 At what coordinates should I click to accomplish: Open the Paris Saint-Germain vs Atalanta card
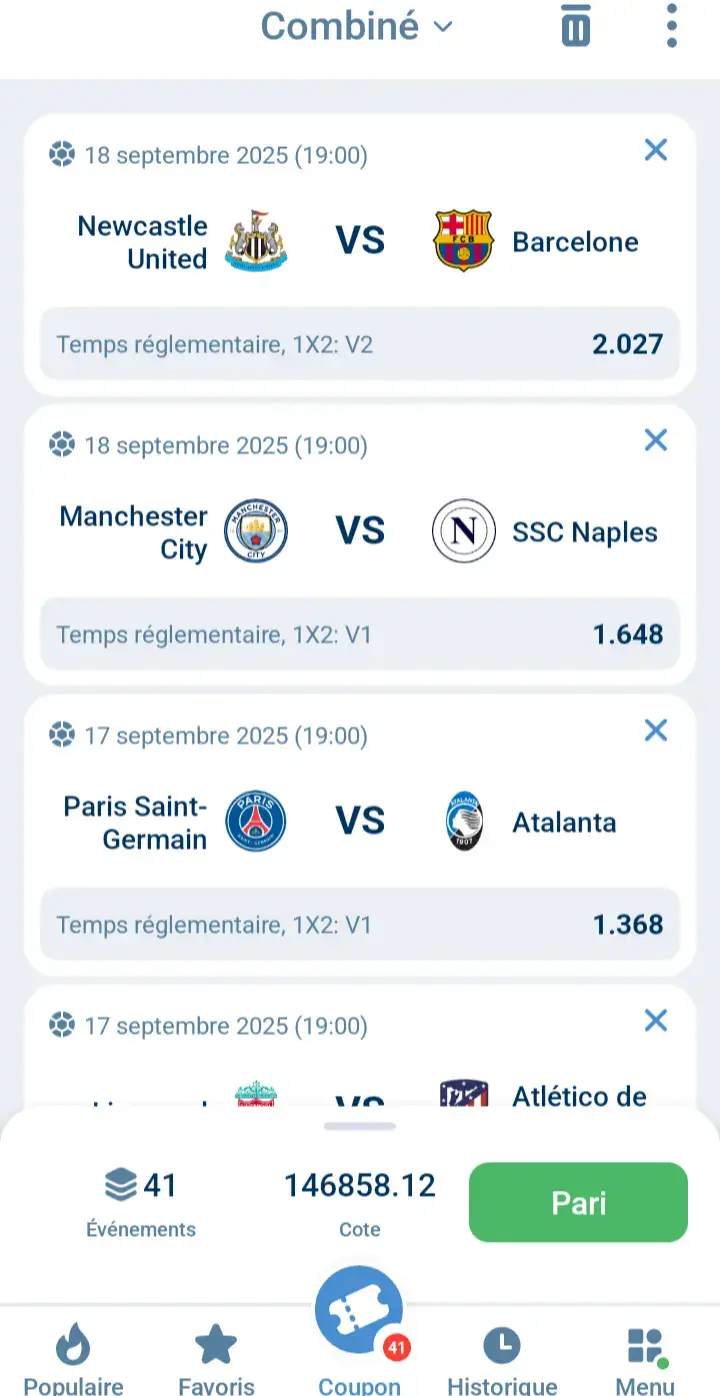(x=358, y=822)
